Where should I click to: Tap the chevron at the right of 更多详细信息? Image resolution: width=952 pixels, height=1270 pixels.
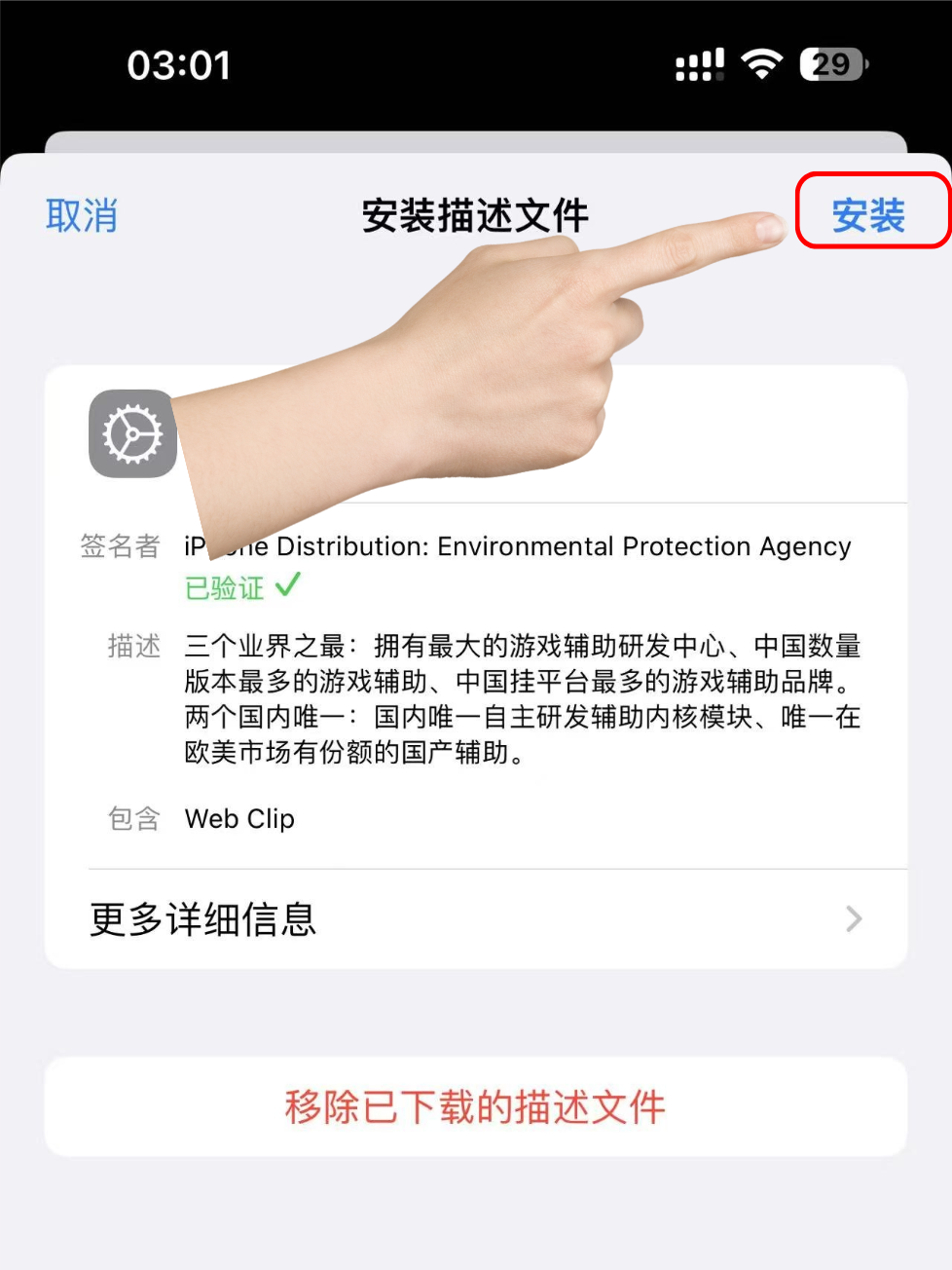(853, 917)
